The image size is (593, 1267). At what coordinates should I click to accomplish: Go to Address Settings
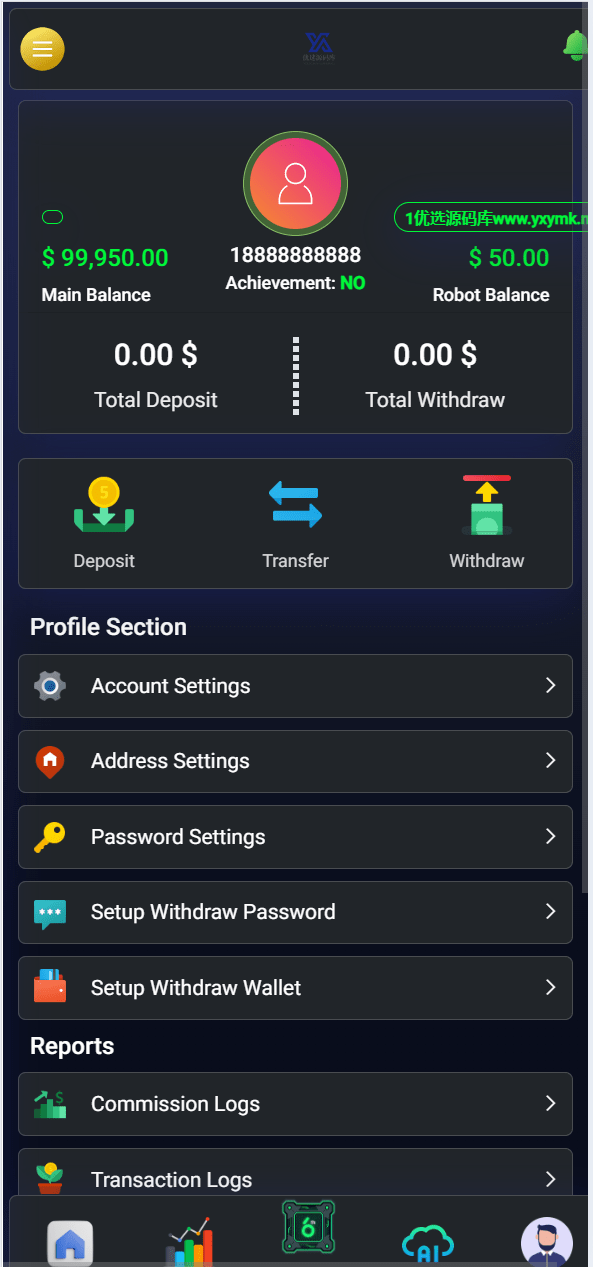click(295, 761)
